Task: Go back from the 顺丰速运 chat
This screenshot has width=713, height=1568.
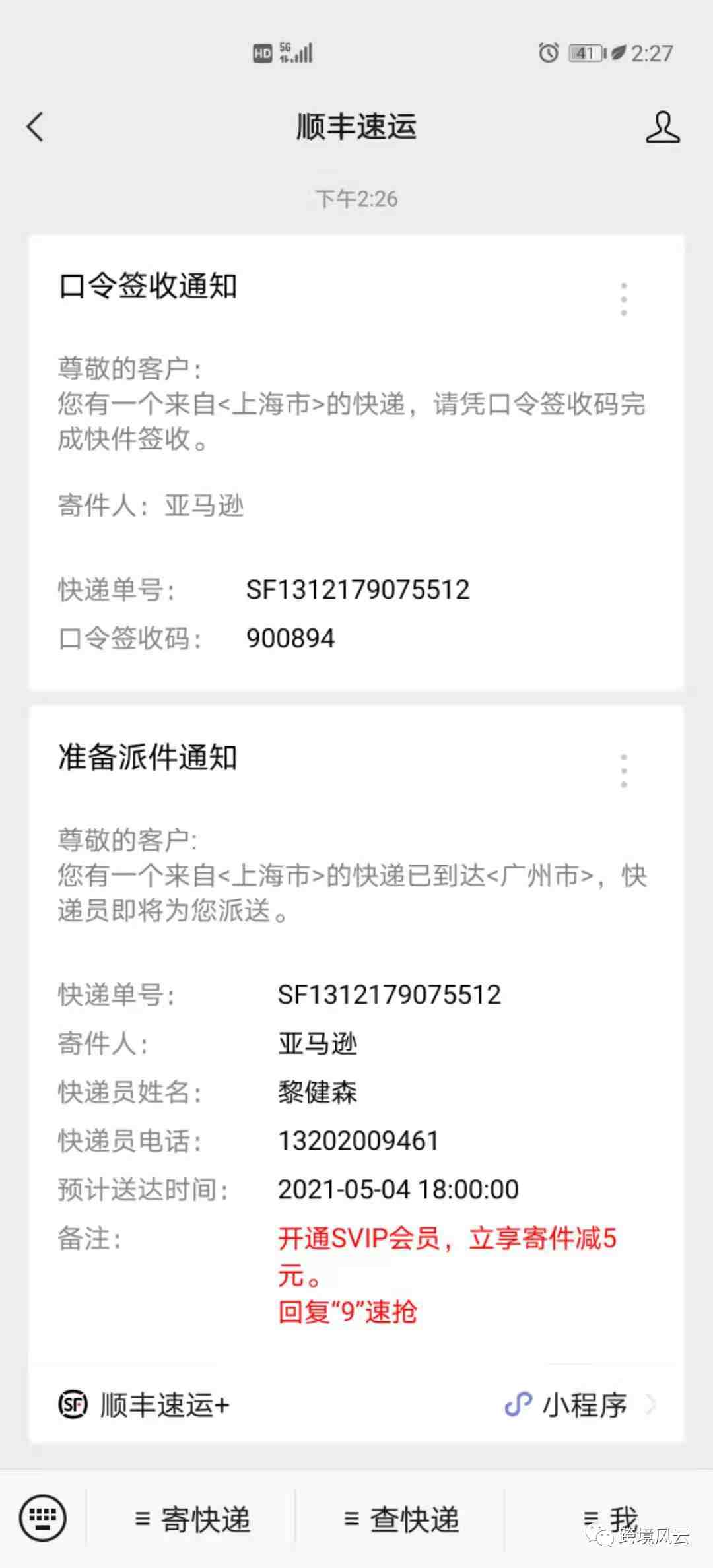Action: click(35, 126)
